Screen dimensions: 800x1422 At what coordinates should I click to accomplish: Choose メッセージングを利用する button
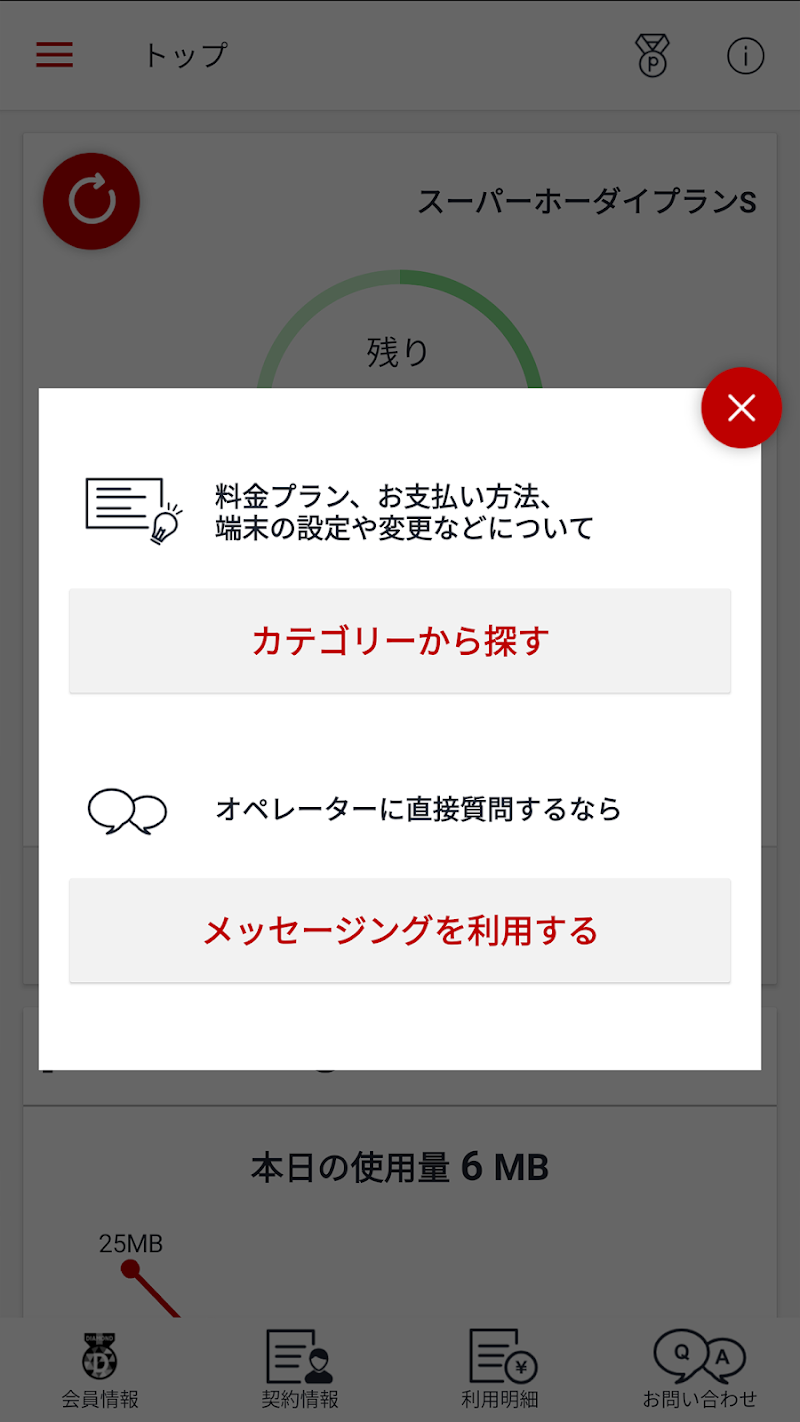click(400, 931)
